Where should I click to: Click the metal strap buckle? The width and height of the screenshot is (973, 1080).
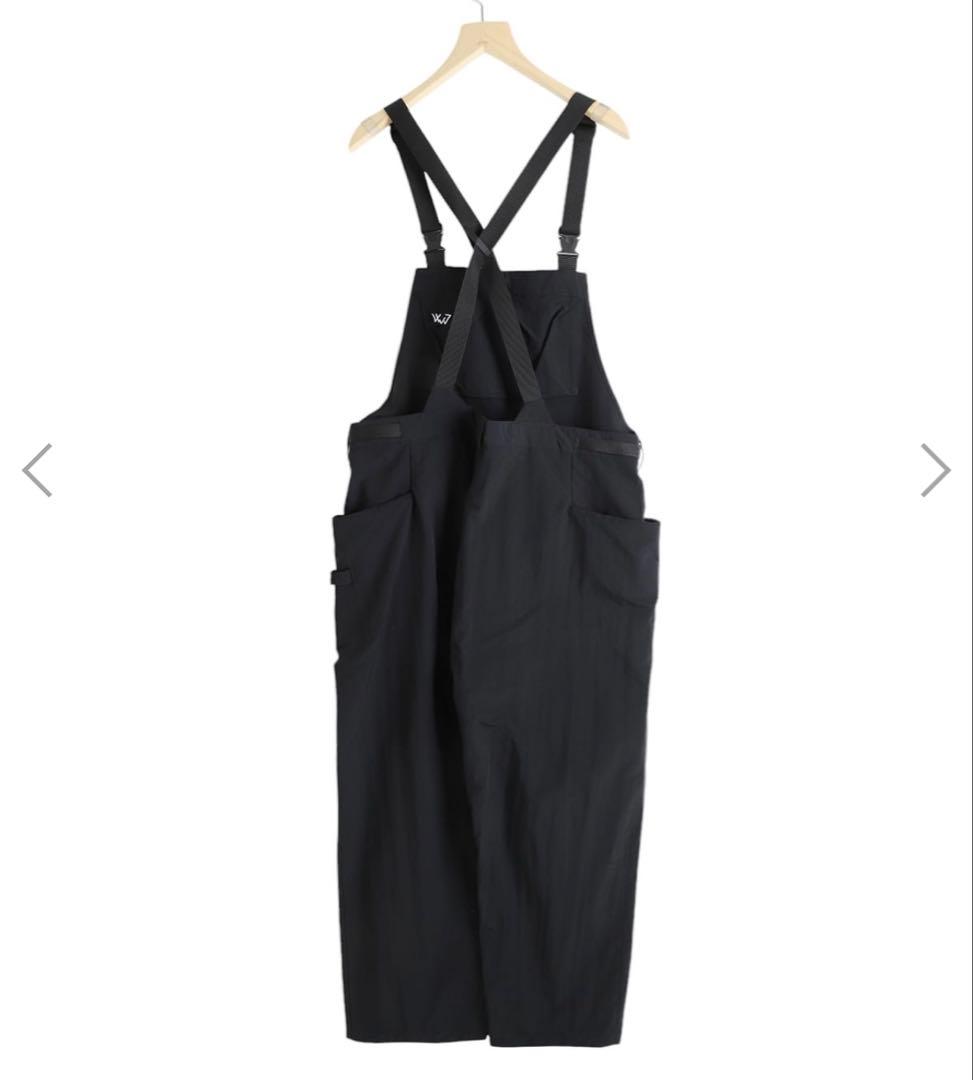(568, 250)
